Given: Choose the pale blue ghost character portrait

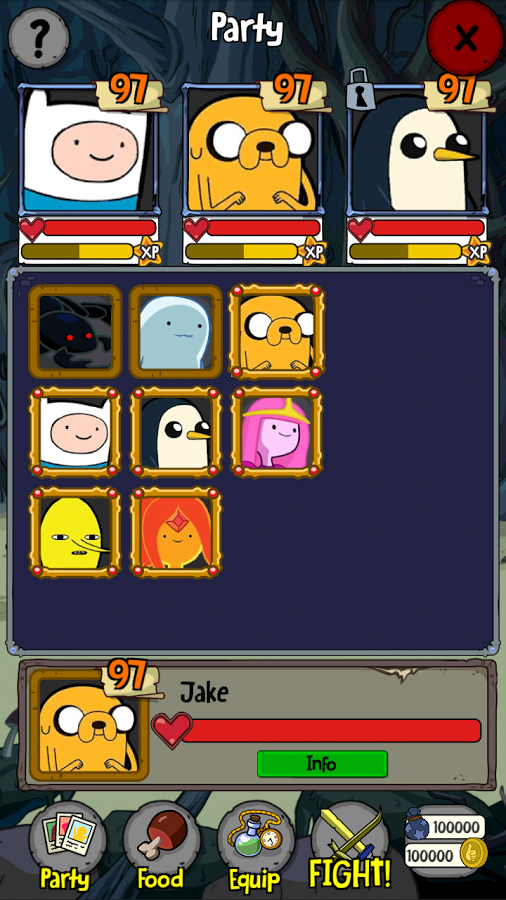Looking at the screenshot, I should pos(176,331).
